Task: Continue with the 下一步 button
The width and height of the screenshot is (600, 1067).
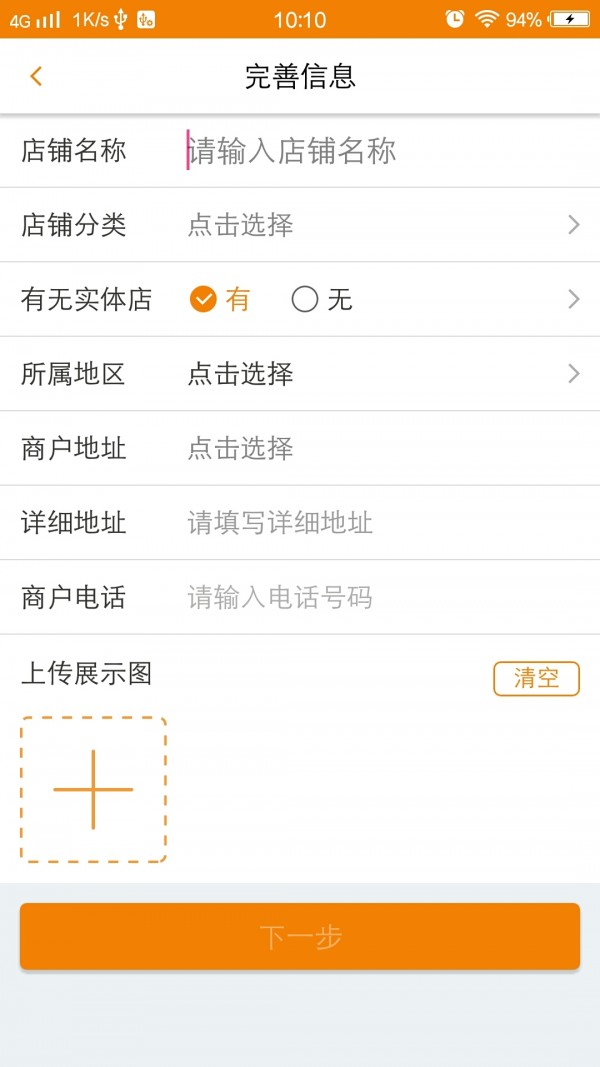Action: pos(300,937)
